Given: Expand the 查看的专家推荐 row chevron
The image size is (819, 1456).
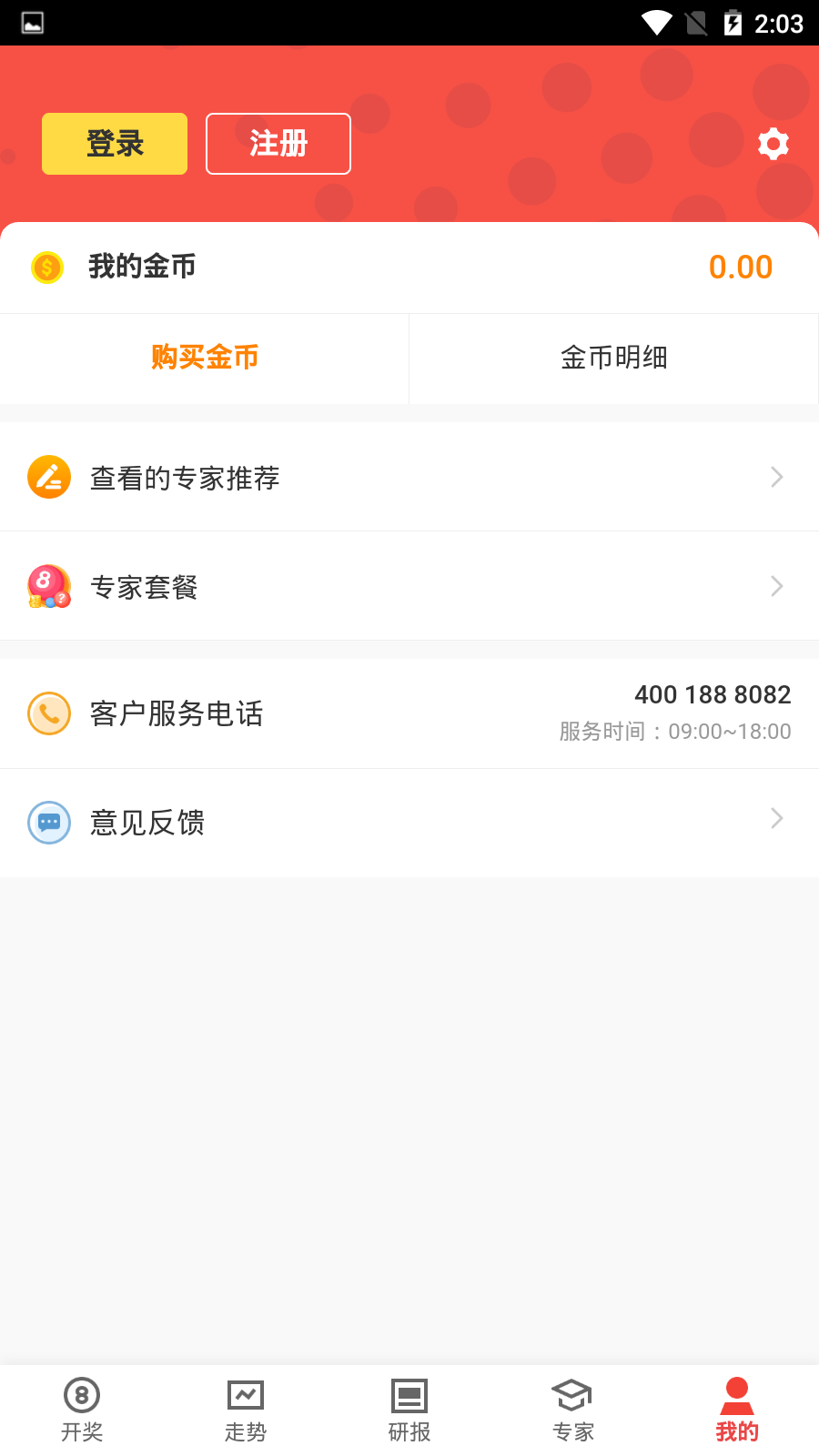Looking at the screenshot, I should point(775,476).
